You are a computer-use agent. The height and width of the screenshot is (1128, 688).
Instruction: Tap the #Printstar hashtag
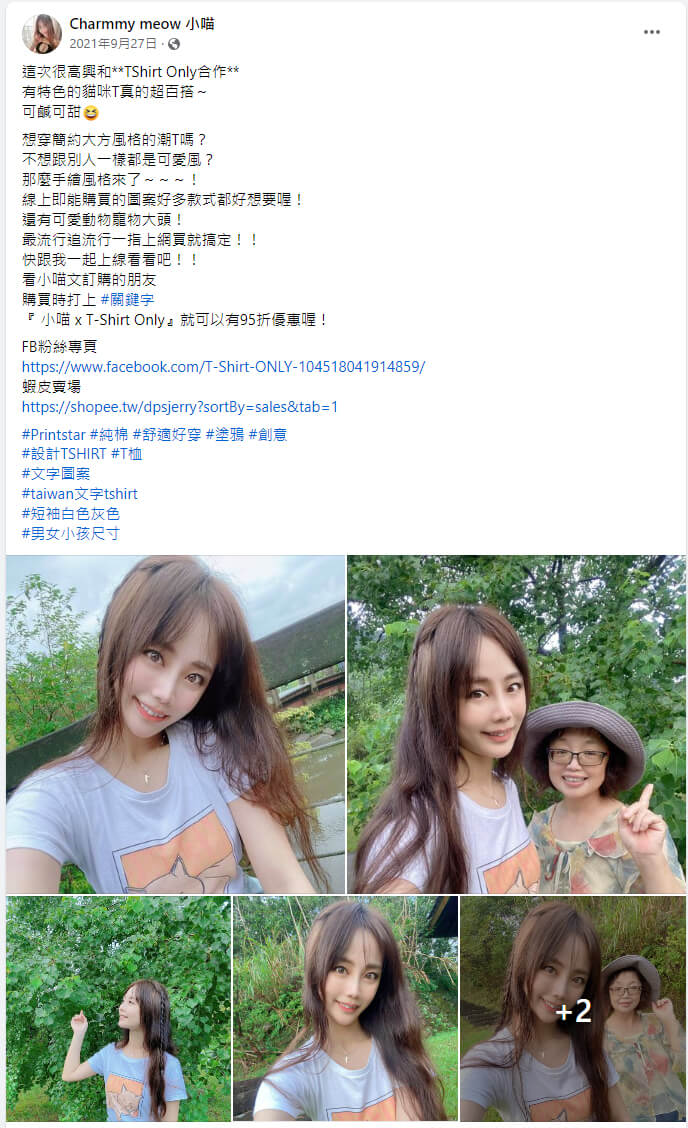(x=53, y=434)
